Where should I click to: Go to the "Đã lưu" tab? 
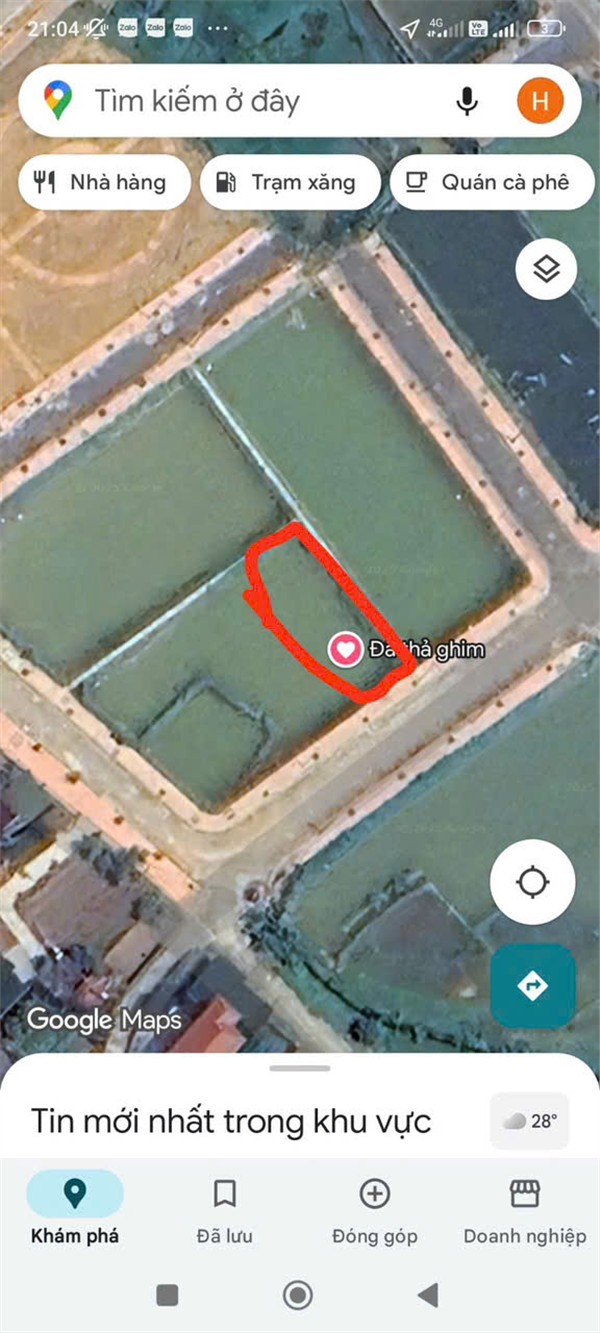[x=225, y=1208]
